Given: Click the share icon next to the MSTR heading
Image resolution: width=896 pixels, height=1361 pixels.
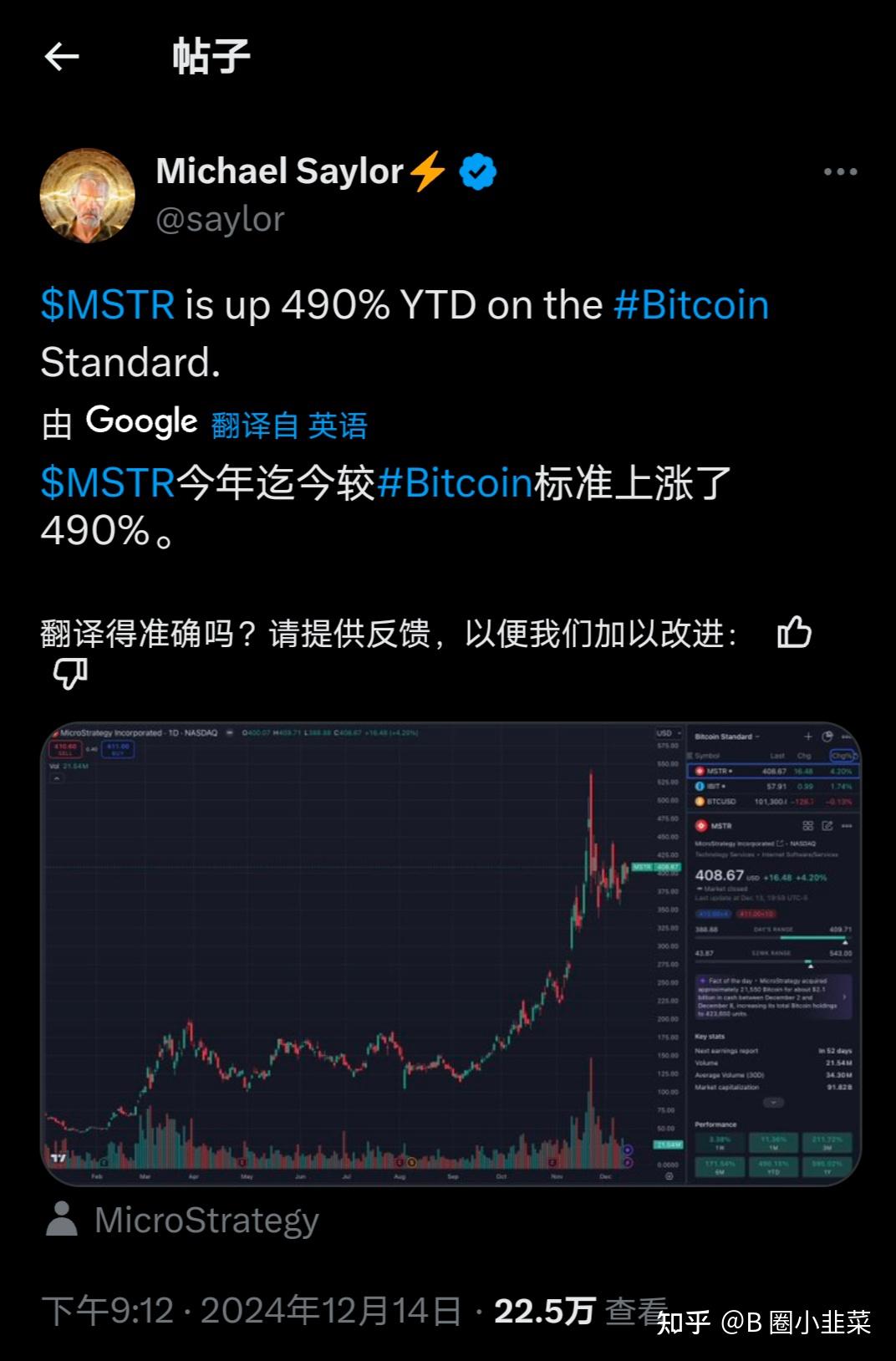Looking at the screenshot, I should (x=827, y=825).
